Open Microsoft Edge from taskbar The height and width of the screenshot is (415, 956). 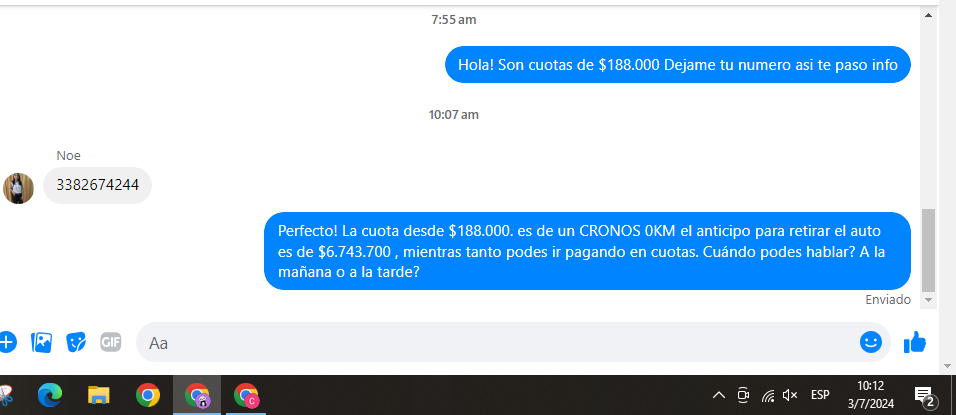click(x=50, y=396)
